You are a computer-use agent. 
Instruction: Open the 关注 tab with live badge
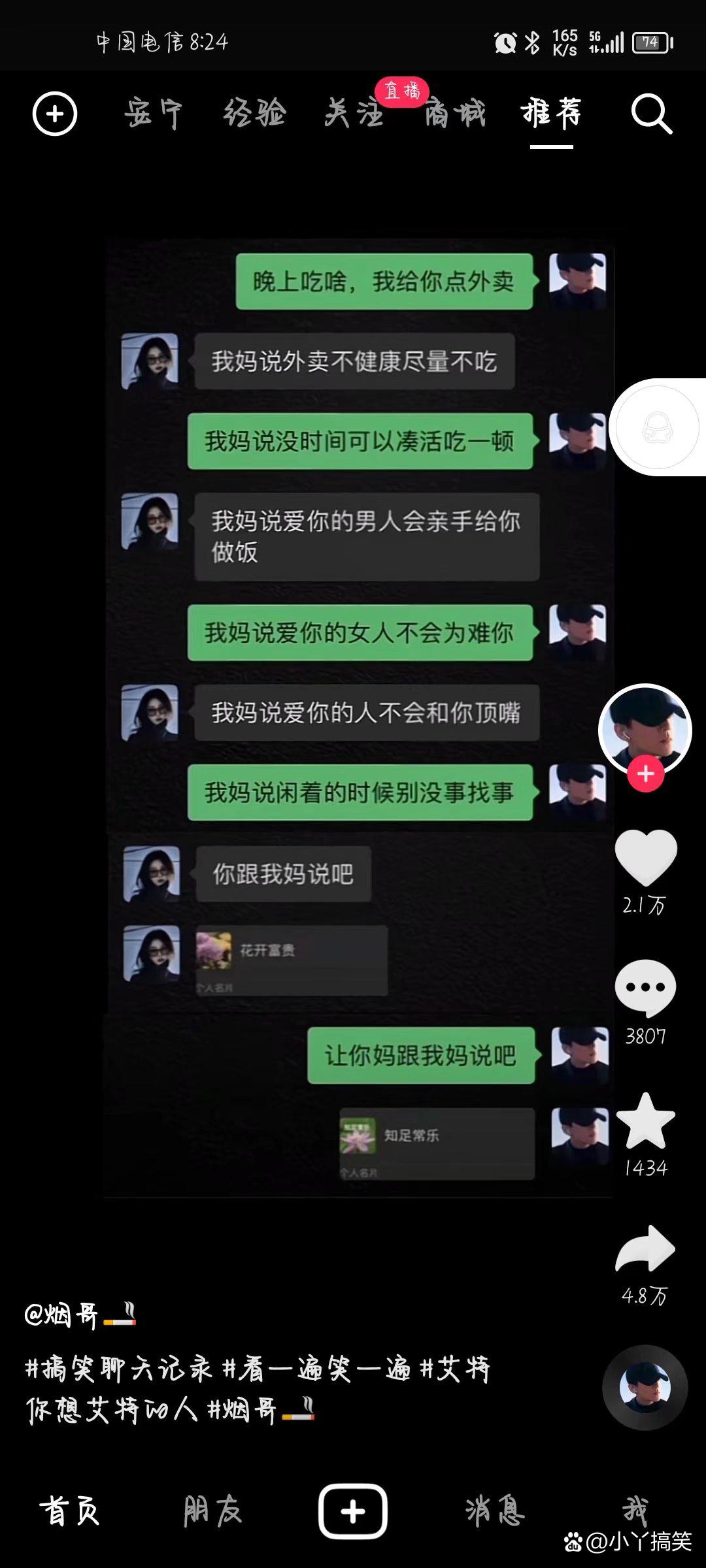(x=354, y=114)
